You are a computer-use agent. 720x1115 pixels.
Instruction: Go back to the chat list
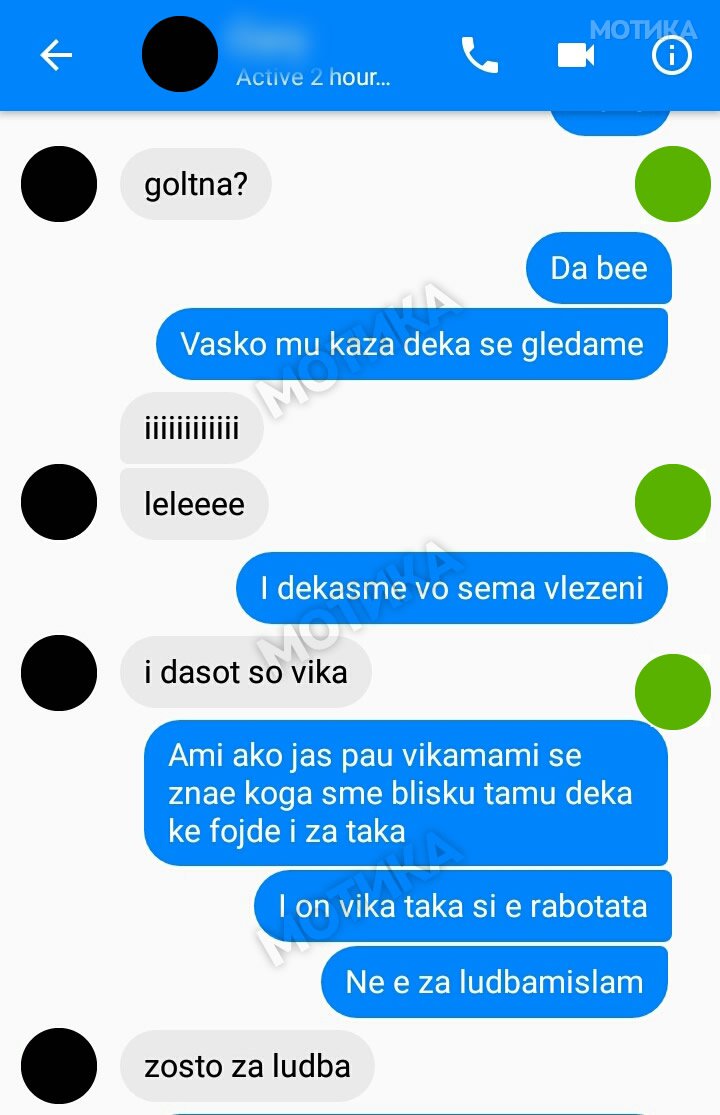click(56, 56)
